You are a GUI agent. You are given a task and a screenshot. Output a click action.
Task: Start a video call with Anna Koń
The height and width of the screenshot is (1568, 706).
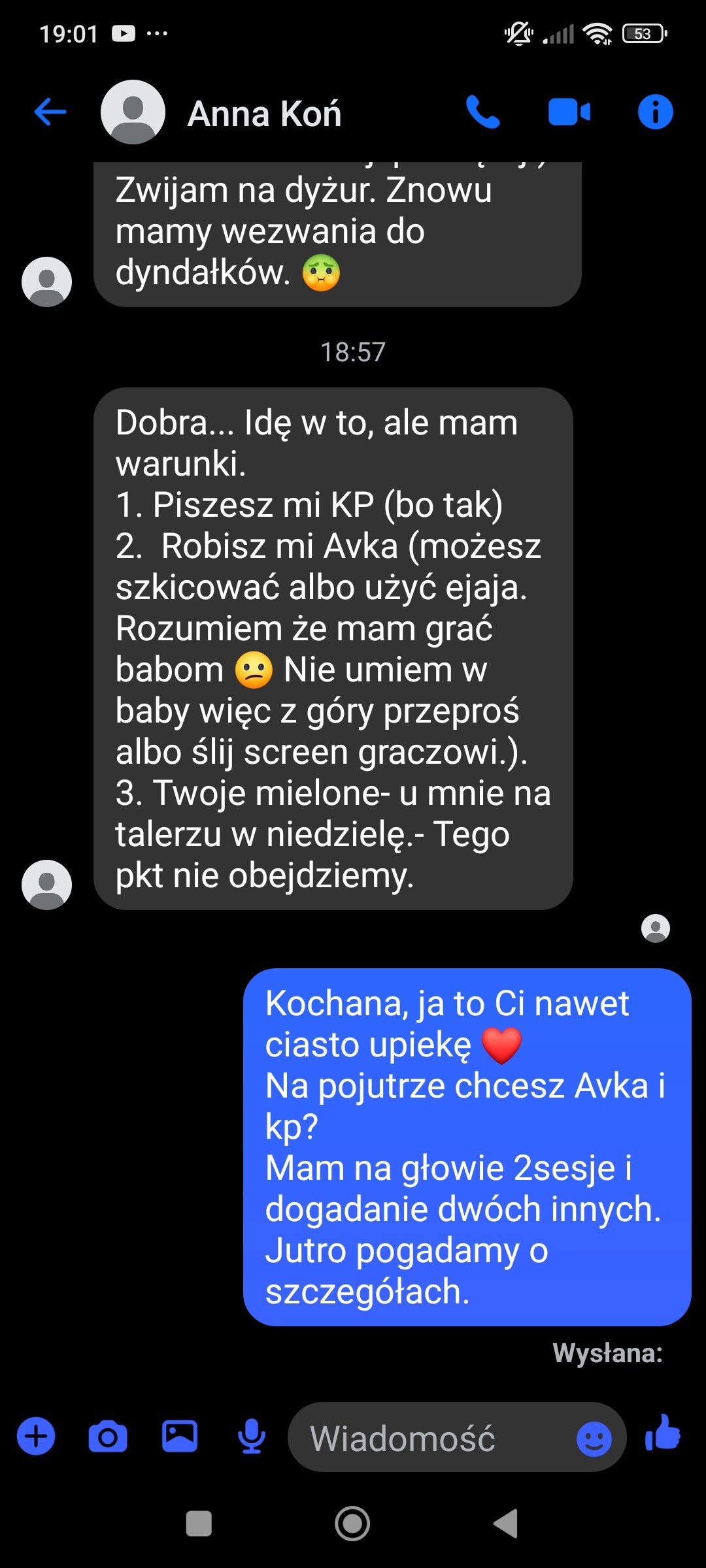[569, 112]
